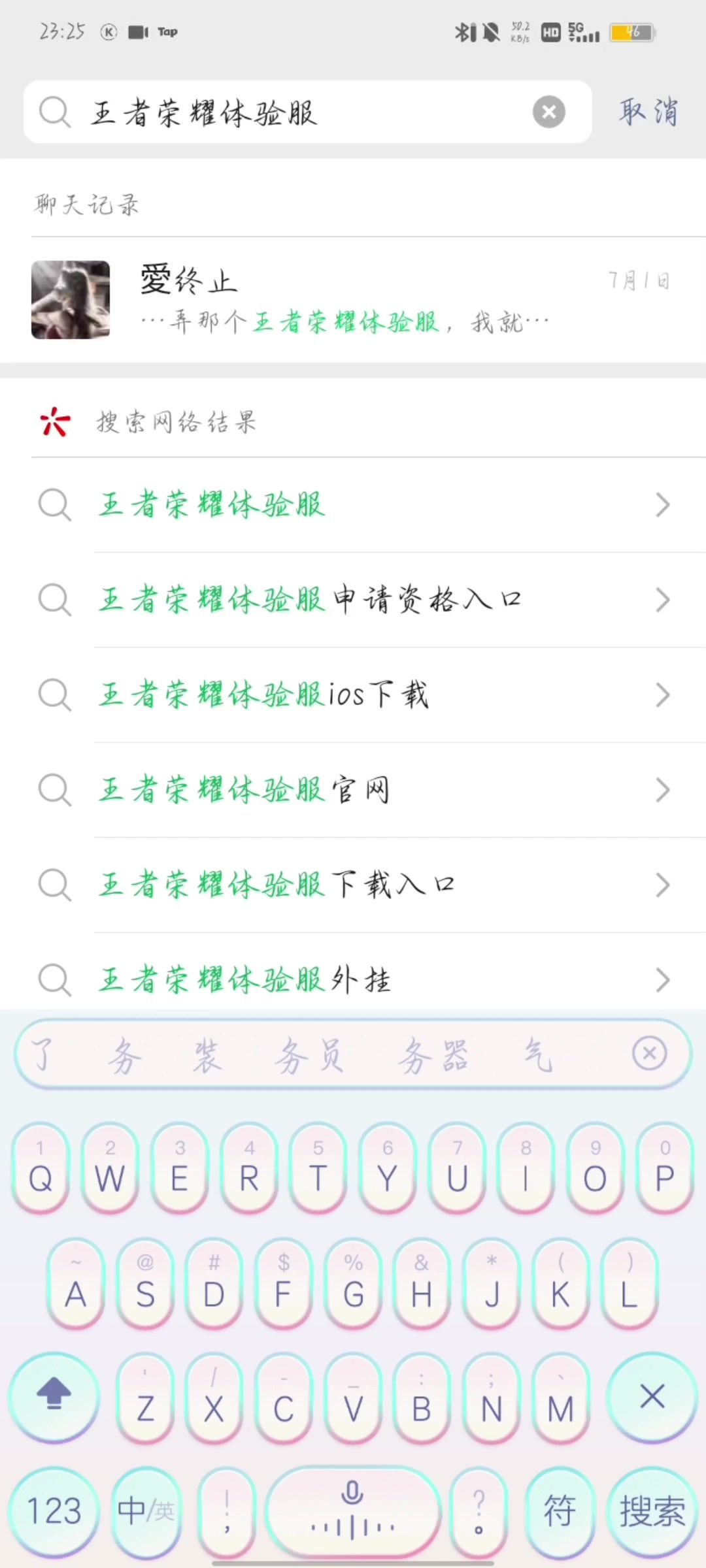Select the 王者荣耀体验服申请资格入口 suggestion
706x1568 pixels.
pyautogui.click(x=353, y=600)
